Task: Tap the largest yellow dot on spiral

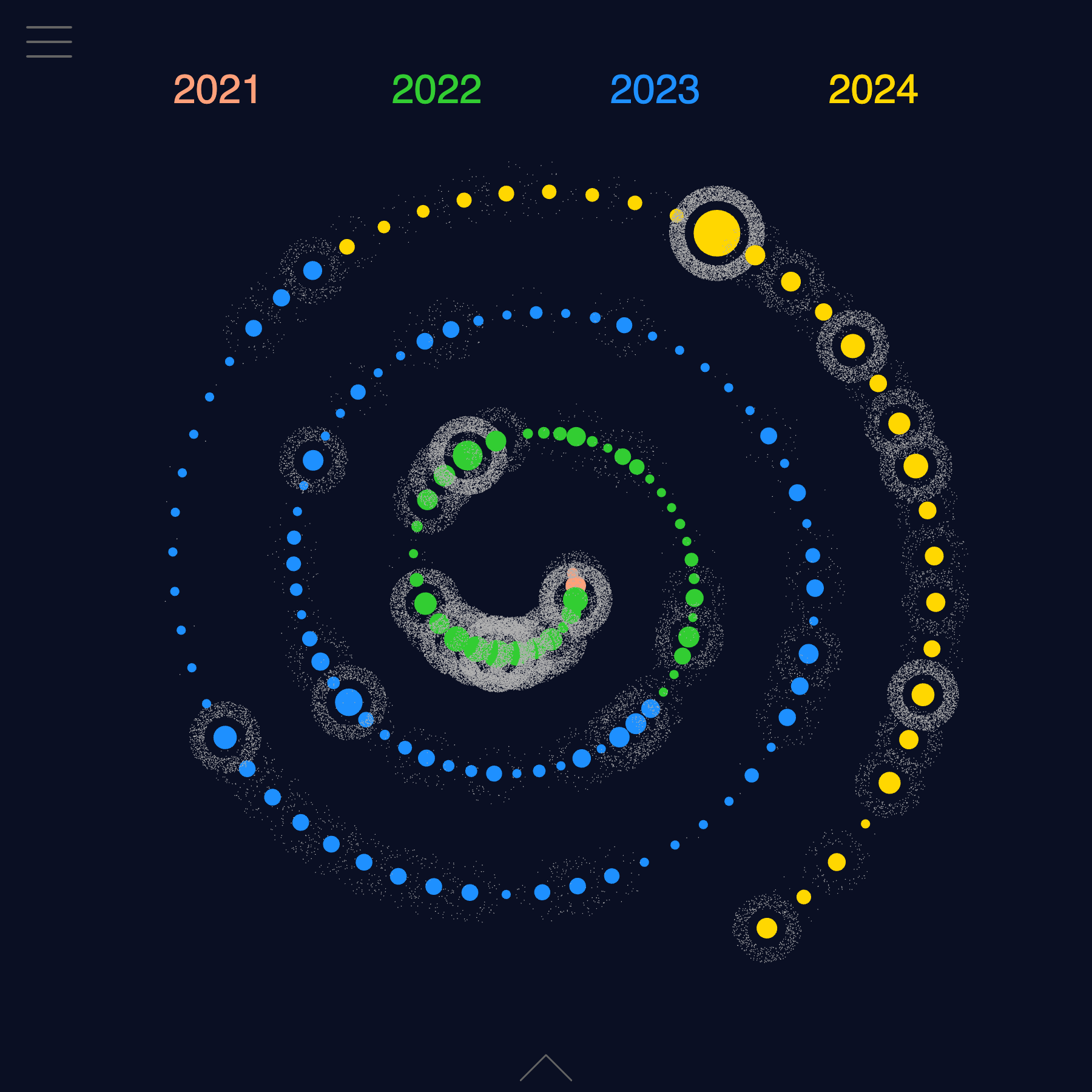Action: (716, 233)
